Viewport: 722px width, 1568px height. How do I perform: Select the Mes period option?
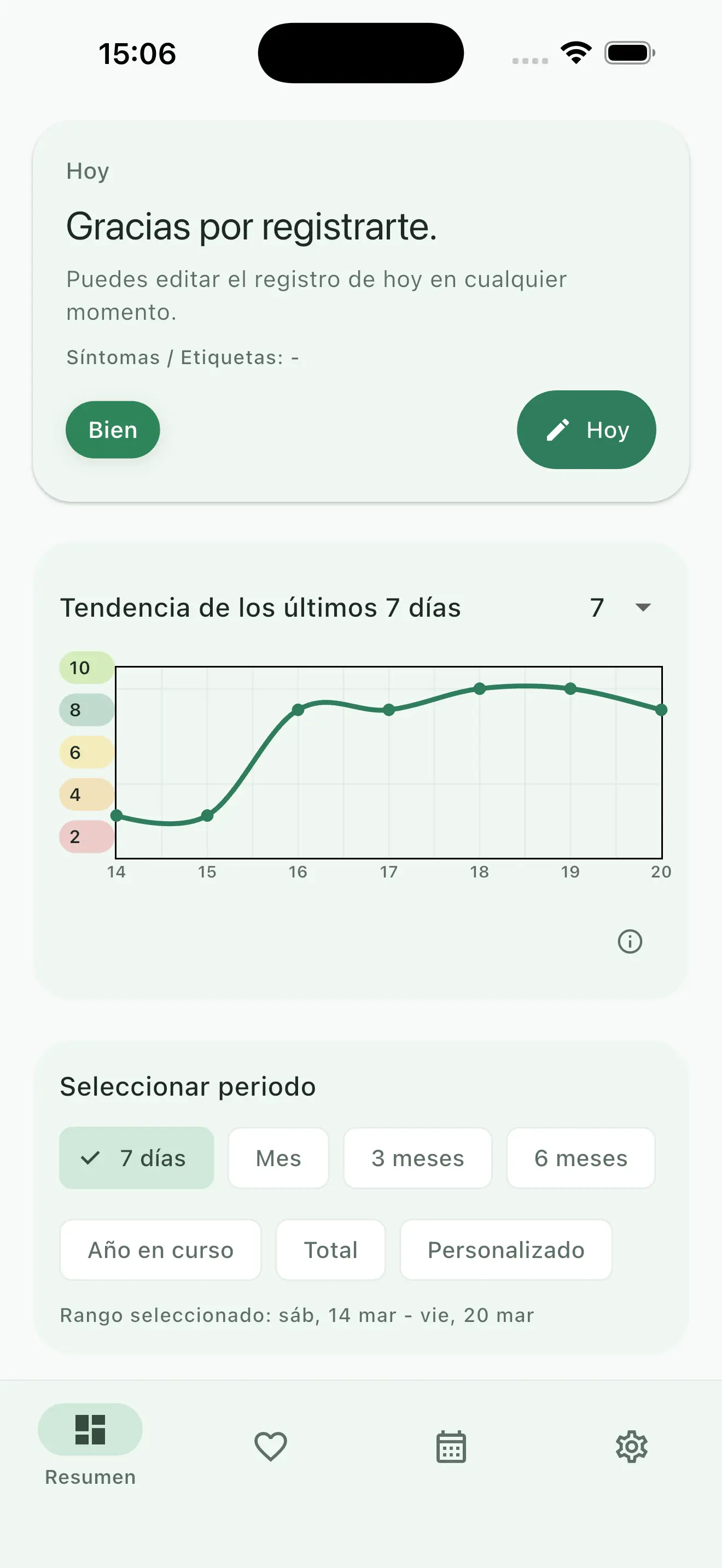[x=278, y=1158]
